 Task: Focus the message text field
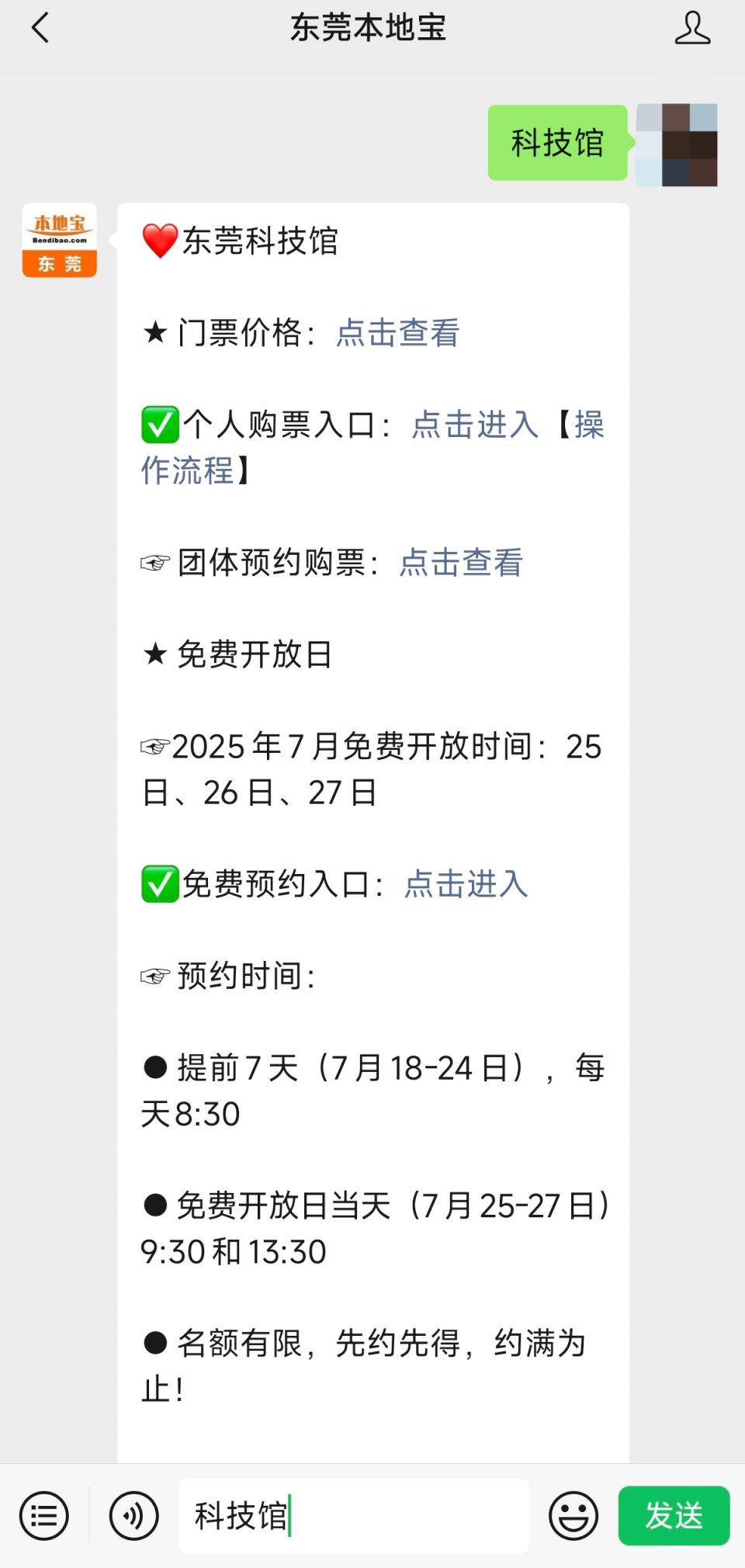[354, 1516]
